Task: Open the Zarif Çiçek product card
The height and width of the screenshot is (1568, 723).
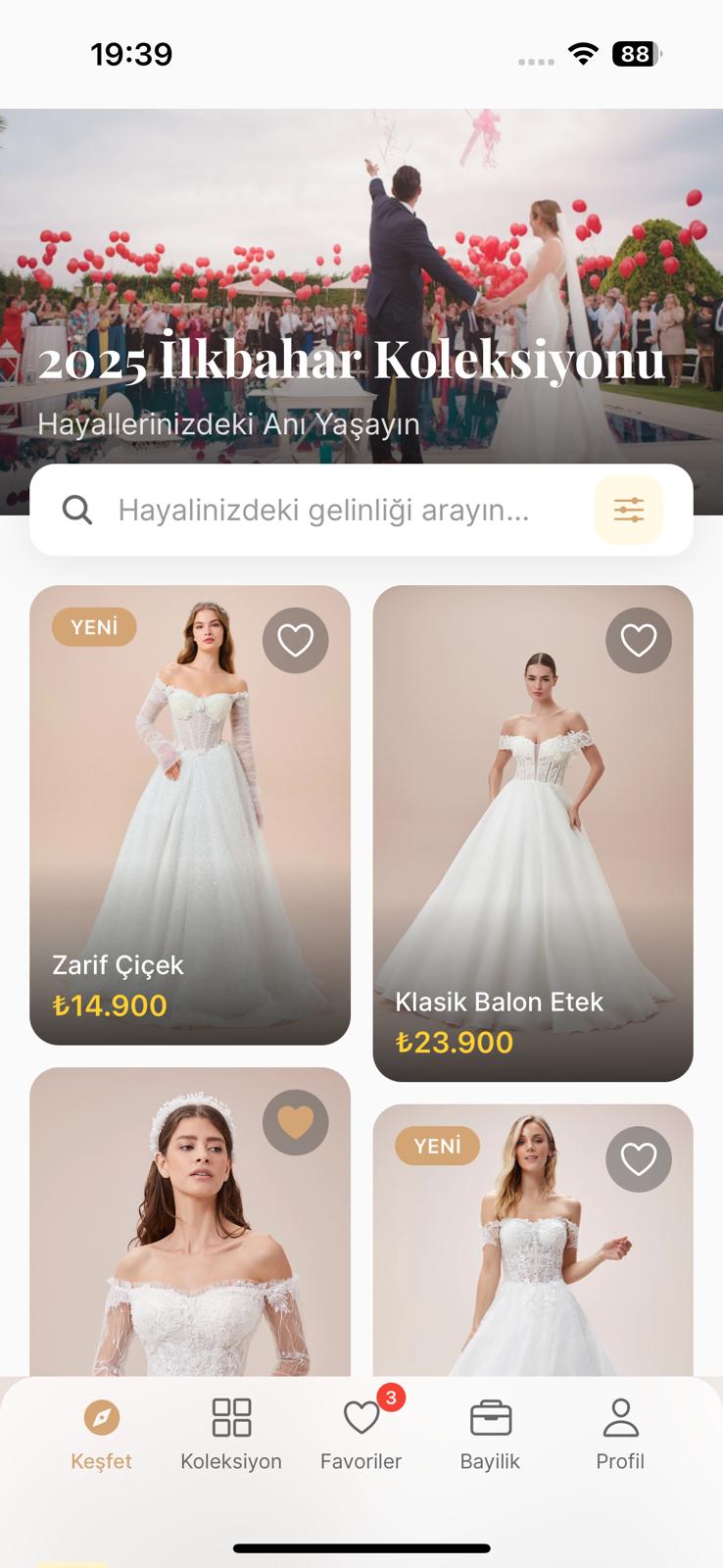Action: pos(190,843)
